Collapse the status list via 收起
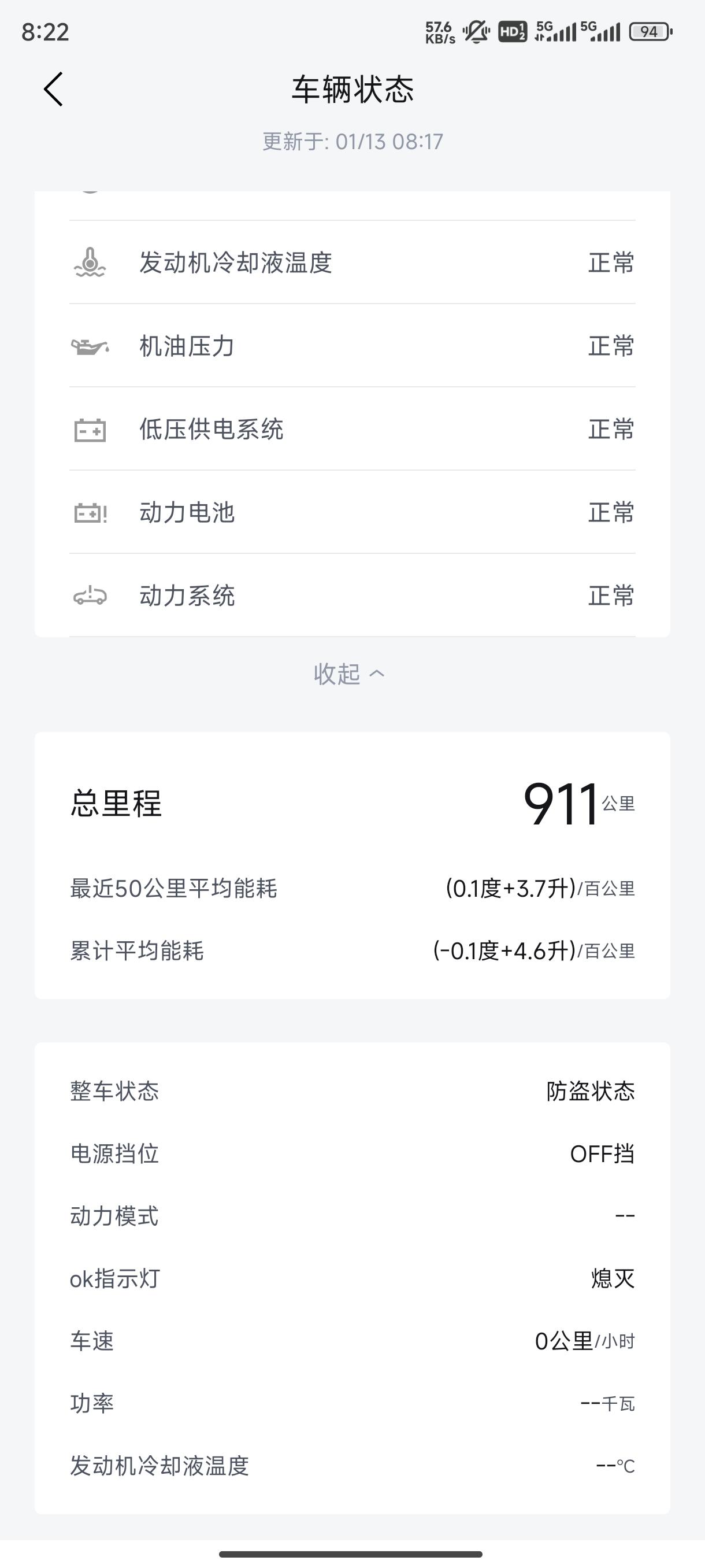 pyautogui.click(x=349, y=674)
